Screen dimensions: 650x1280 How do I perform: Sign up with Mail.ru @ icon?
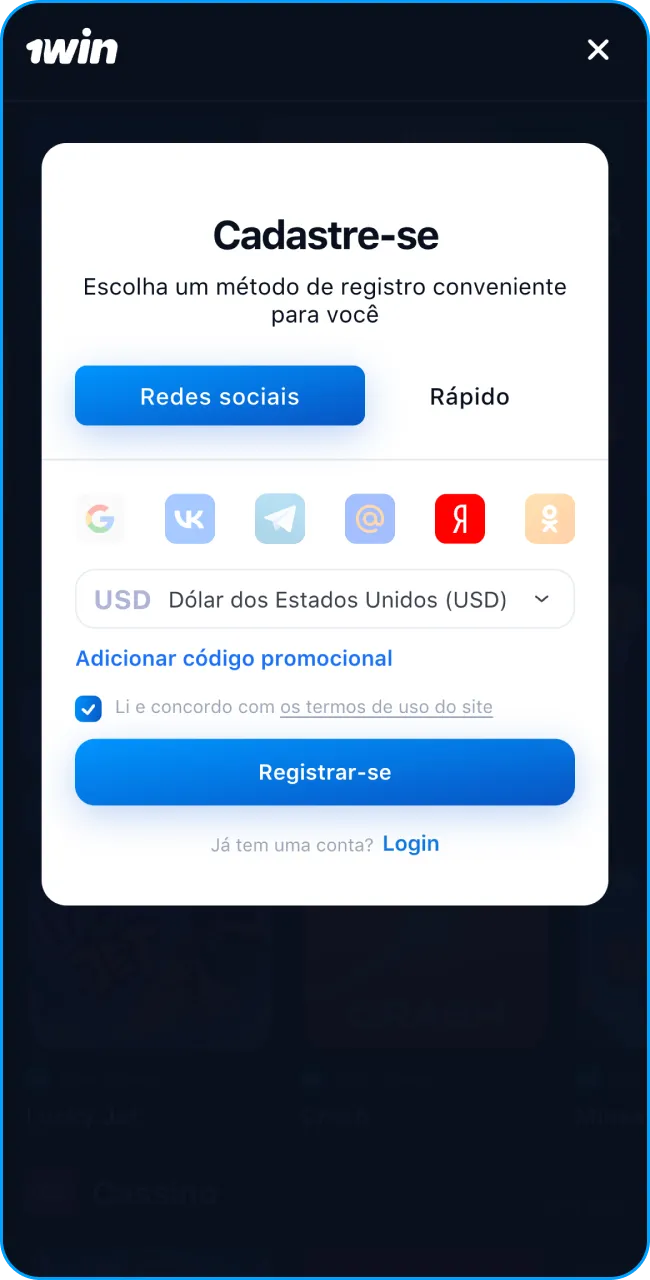click(370, 518)
